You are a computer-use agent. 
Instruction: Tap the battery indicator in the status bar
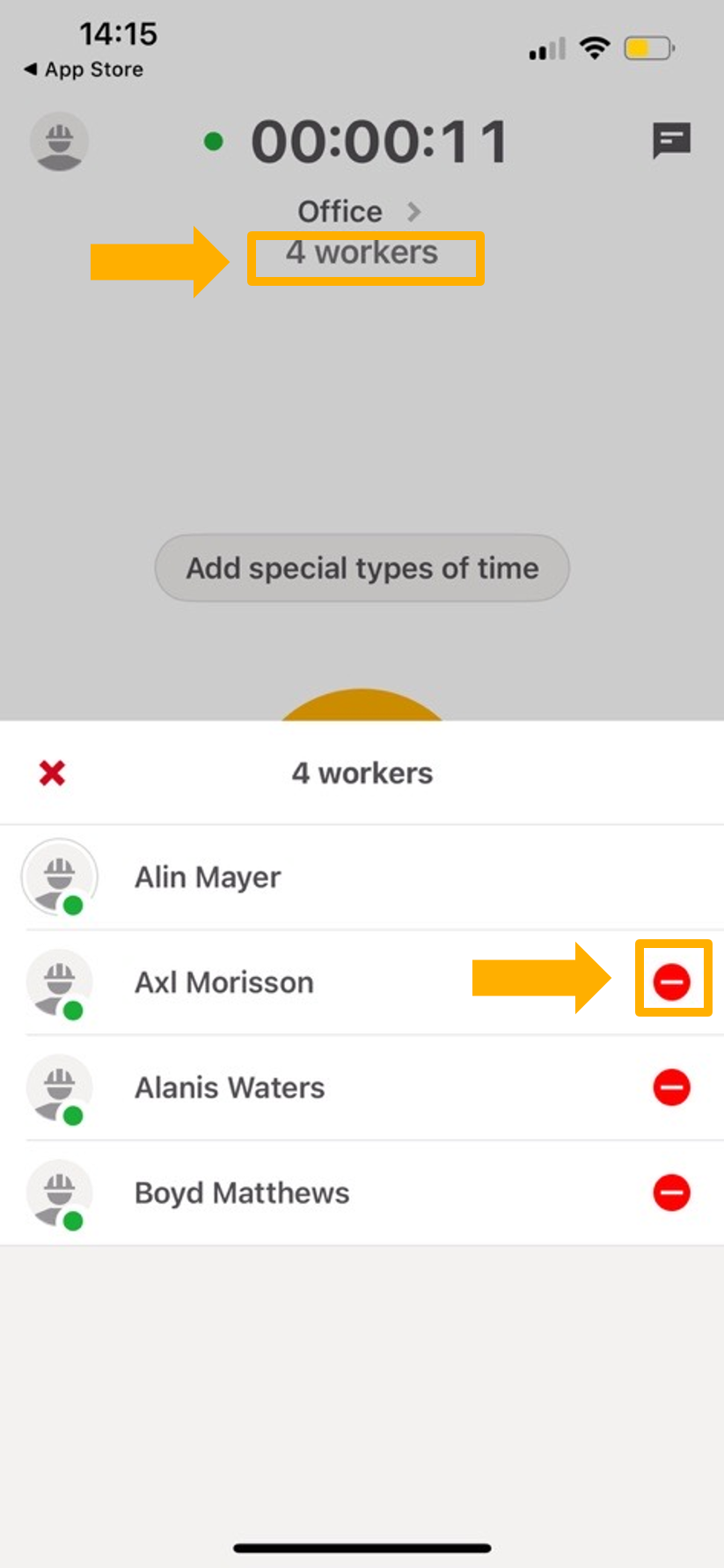(x=647, y=48)
